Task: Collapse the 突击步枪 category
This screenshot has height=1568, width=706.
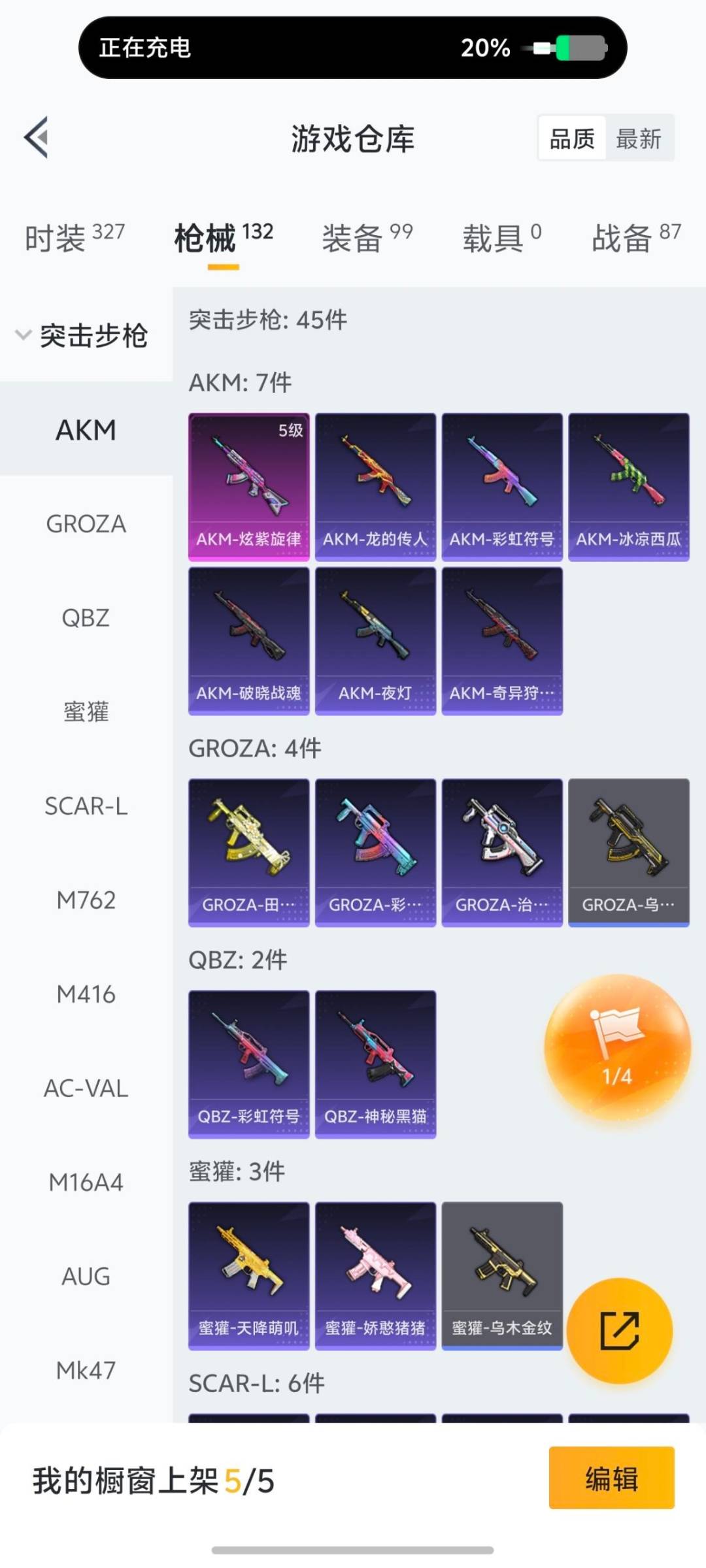Action: (x=82, y=335)
